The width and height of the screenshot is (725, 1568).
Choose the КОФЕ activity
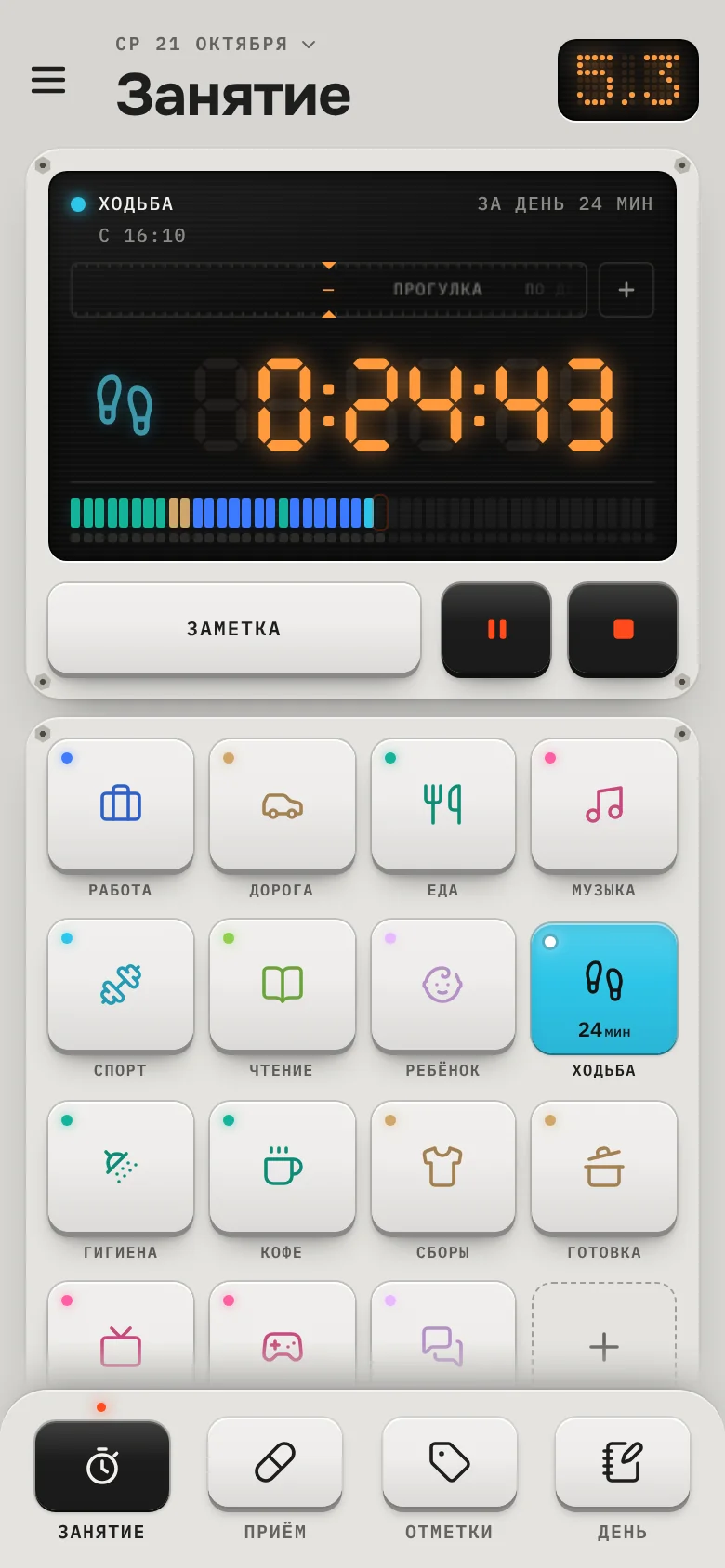click(x=283, y=1168)
